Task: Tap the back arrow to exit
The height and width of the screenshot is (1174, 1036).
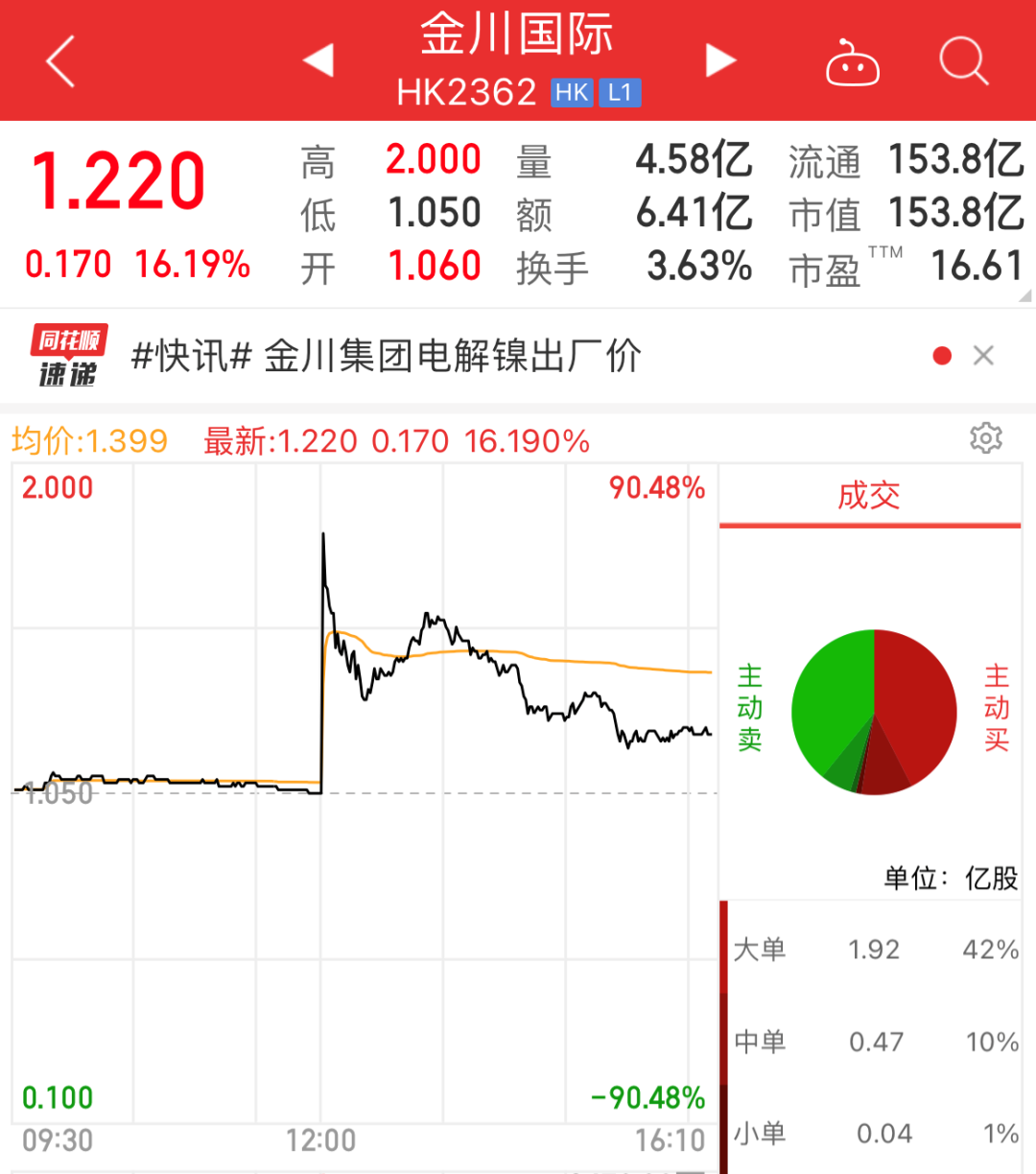Action: [59, 59]
